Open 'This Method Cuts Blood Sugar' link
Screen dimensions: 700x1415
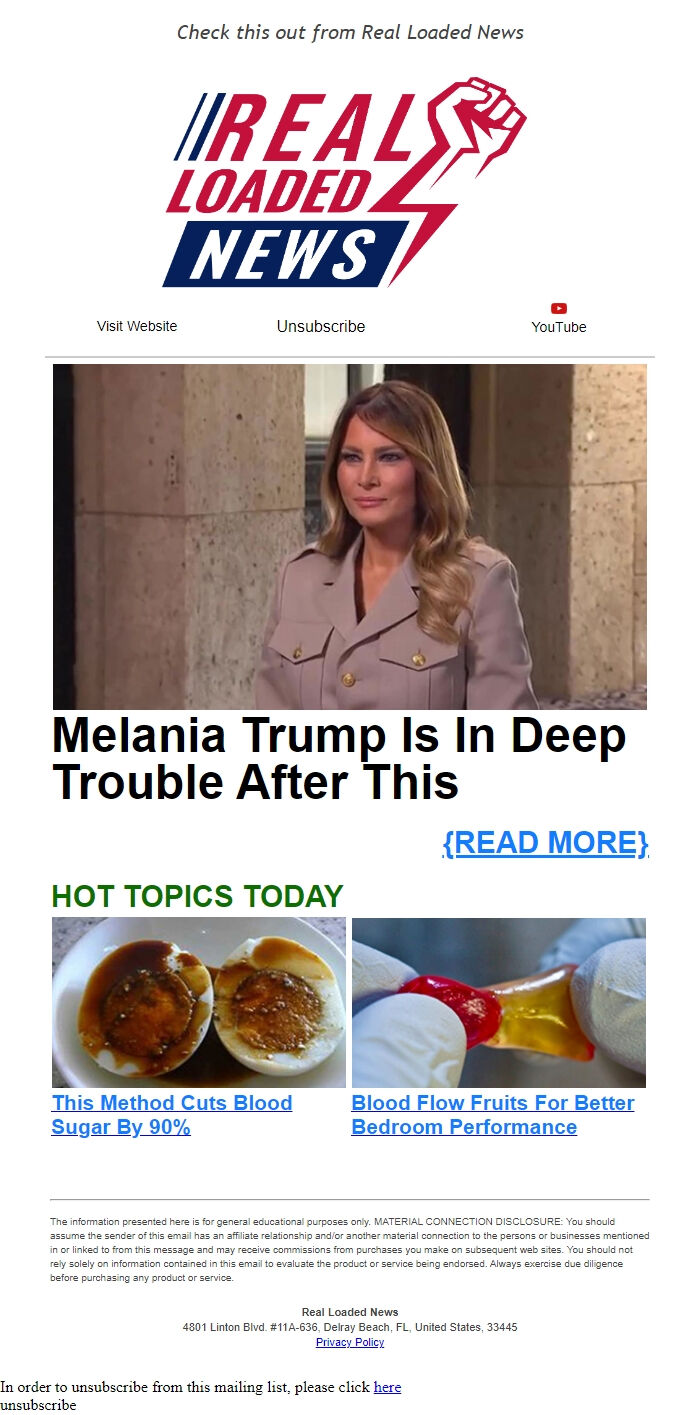pos(172,1115)
